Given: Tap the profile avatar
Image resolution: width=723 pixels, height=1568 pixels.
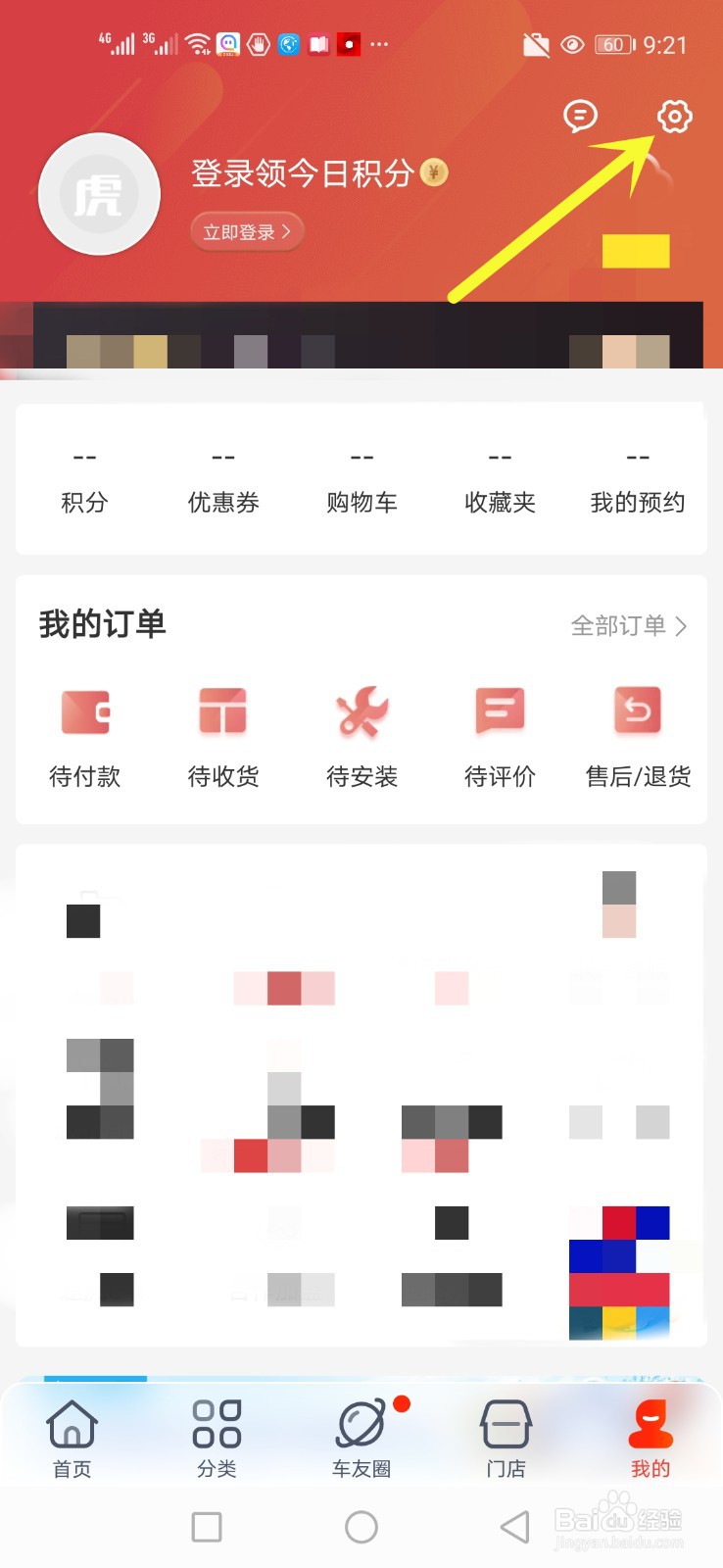Looking at the screenshot, I should click(x=99, y=195).
